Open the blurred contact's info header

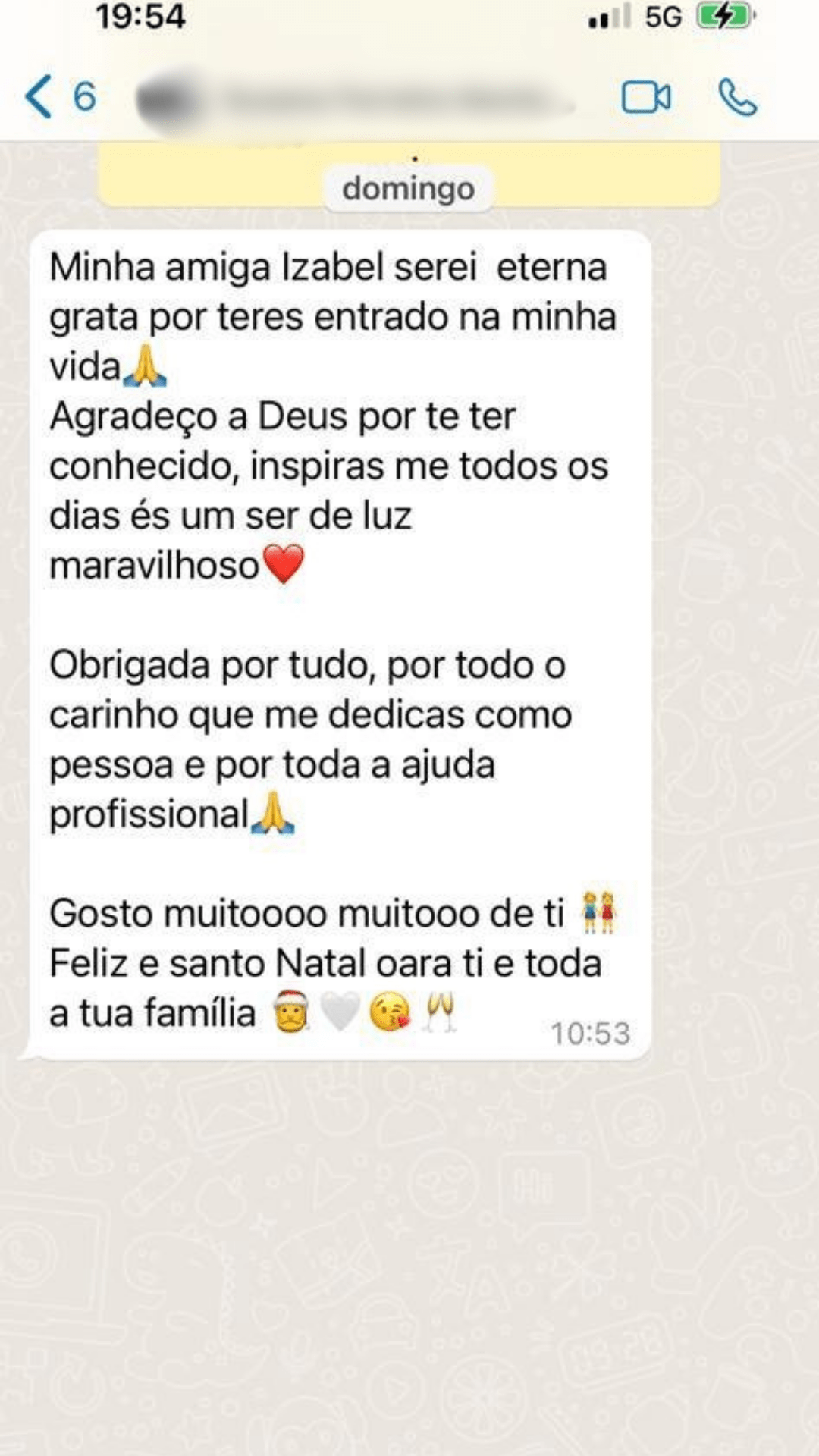tap(356, 100)
